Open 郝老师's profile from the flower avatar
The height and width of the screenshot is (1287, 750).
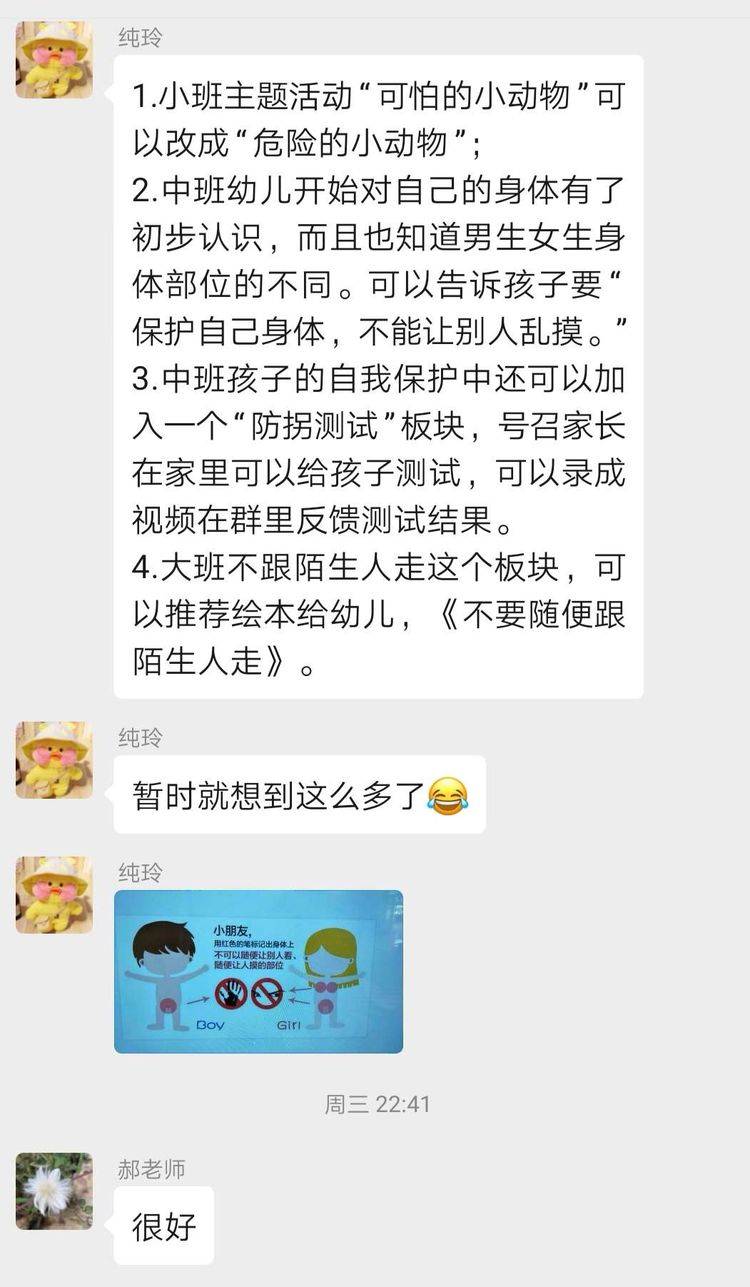point(54,1191)
